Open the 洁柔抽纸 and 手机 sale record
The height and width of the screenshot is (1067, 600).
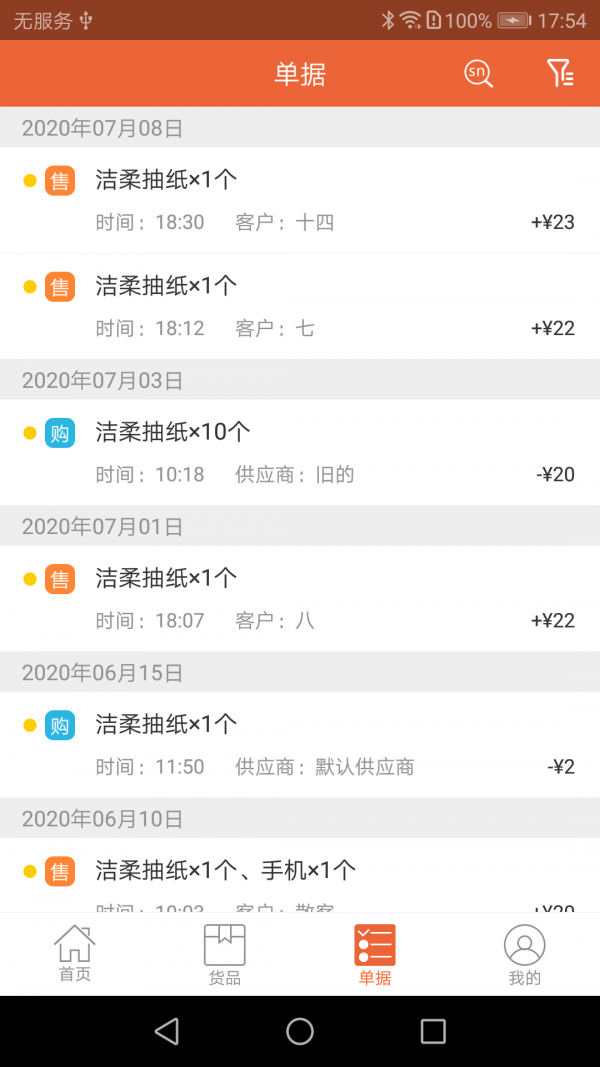300,875
